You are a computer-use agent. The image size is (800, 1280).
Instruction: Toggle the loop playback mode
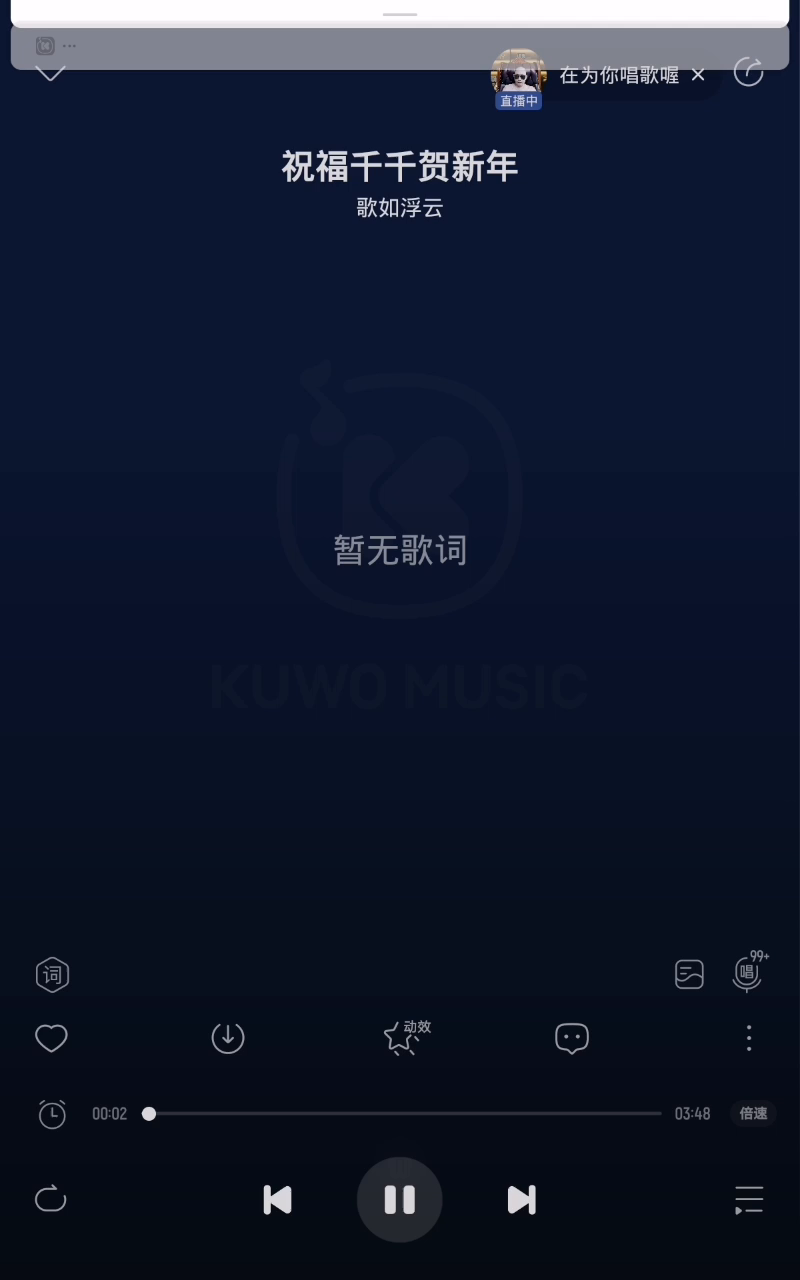(50, 1199)
